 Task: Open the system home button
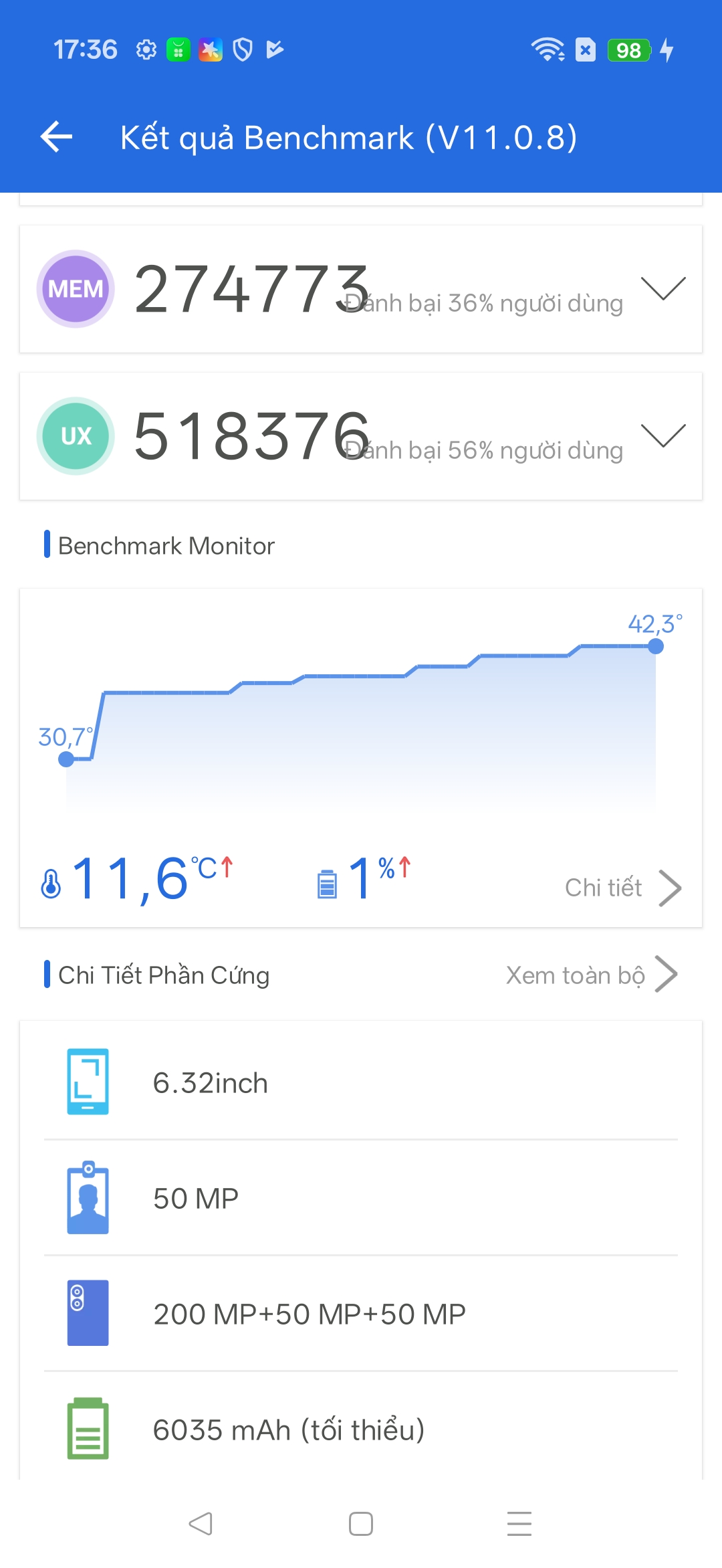361,1524
